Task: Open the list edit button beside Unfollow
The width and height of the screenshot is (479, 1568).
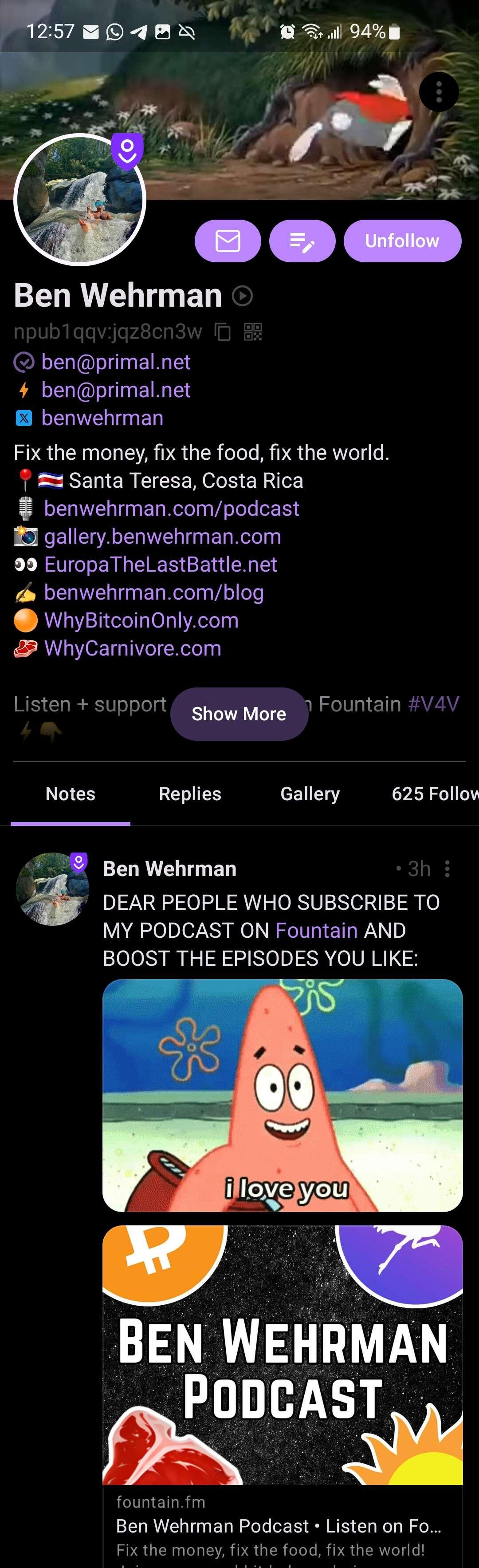Action: coord(302,241)
